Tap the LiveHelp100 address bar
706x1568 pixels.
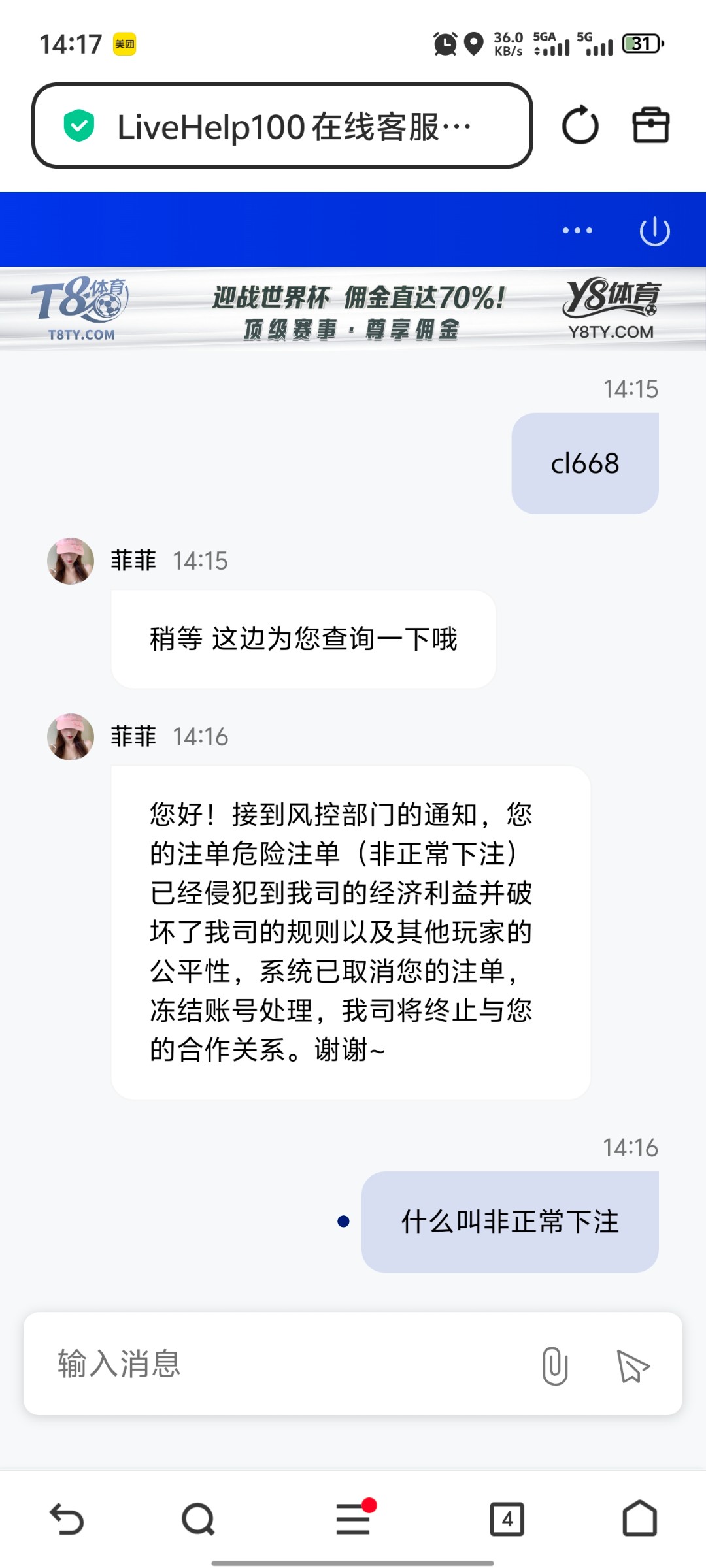[281, 125]
